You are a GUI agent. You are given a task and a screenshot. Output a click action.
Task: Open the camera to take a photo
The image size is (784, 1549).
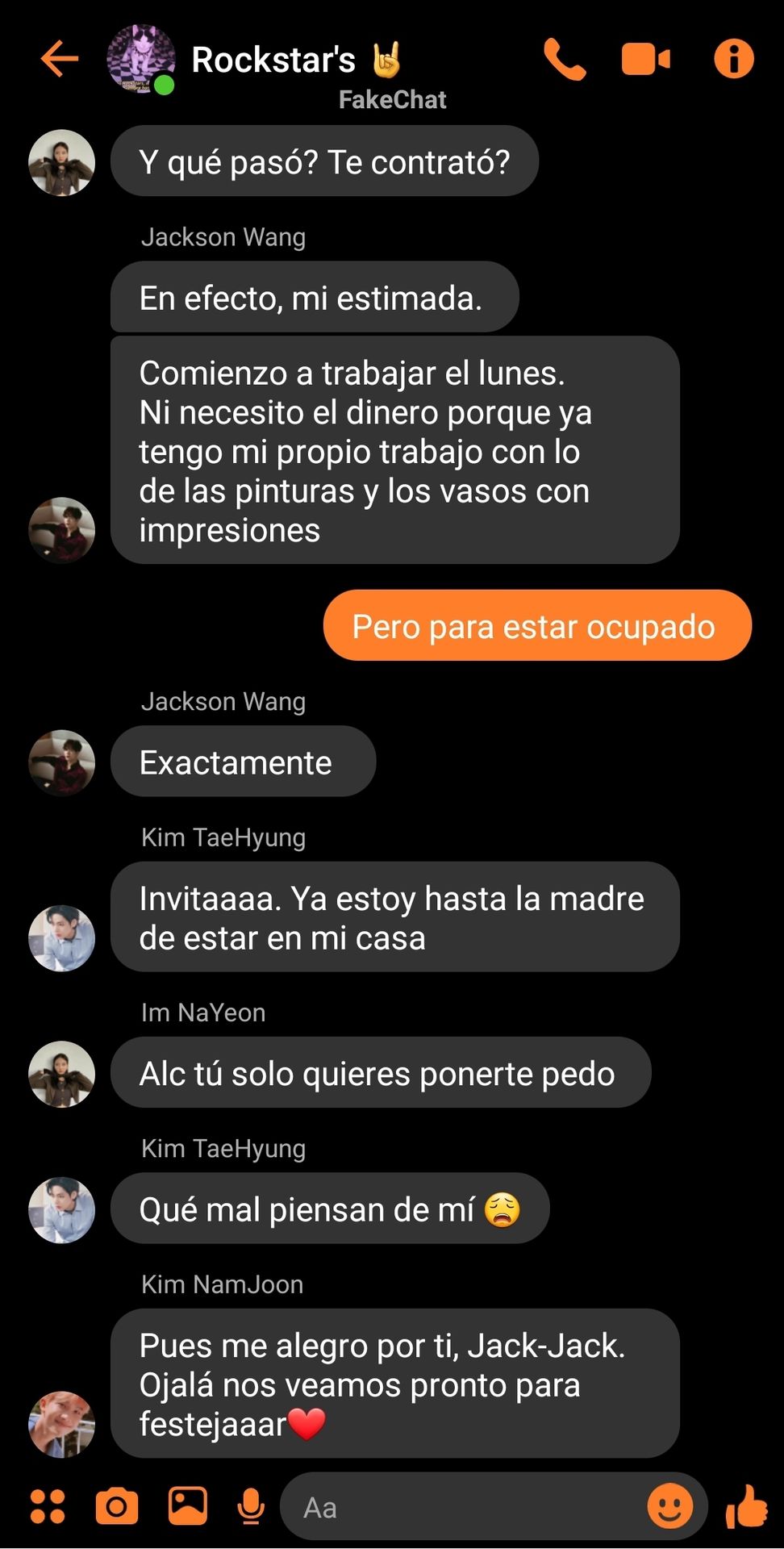coord(117,1506)
